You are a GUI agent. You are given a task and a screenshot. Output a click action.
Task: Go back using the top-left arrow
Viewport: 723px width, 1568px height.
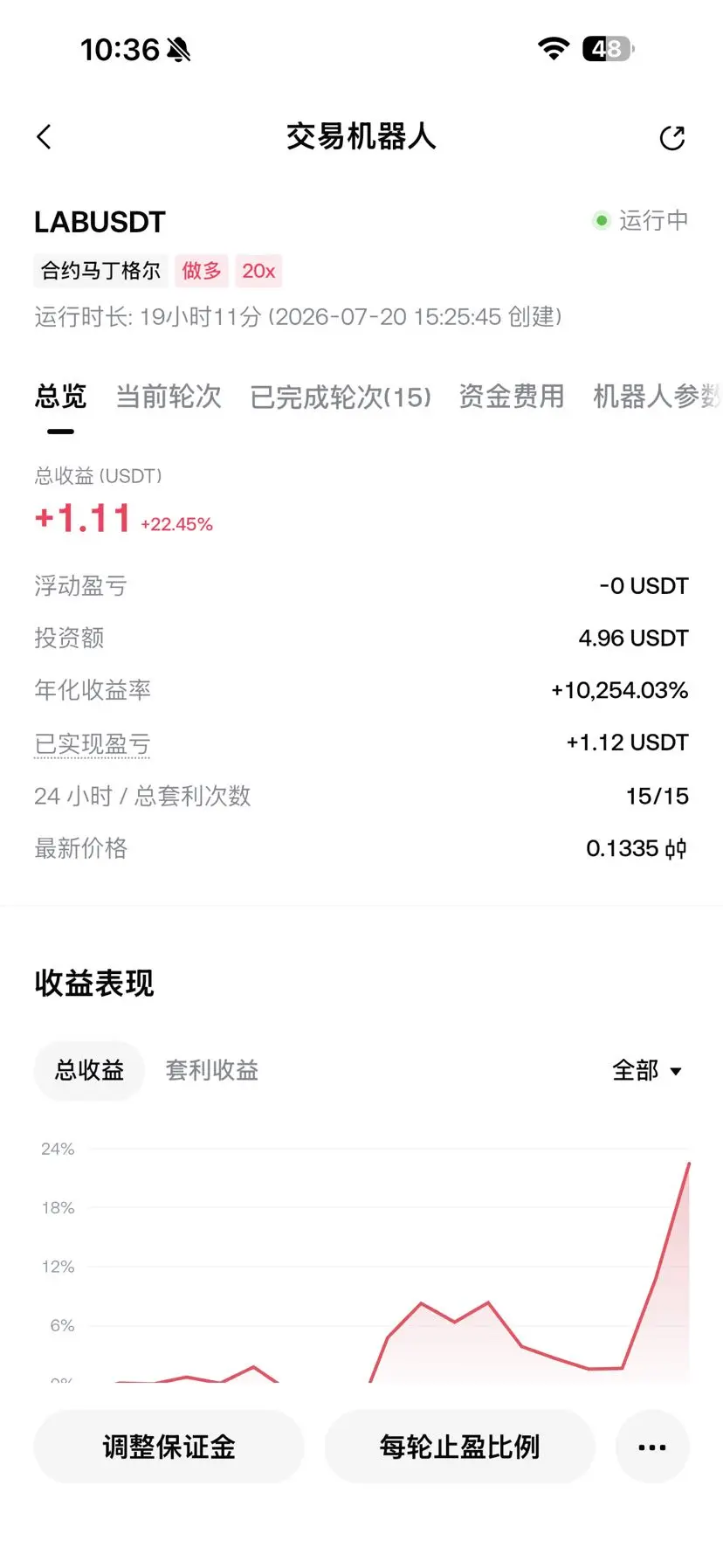(x=45, y=137)
